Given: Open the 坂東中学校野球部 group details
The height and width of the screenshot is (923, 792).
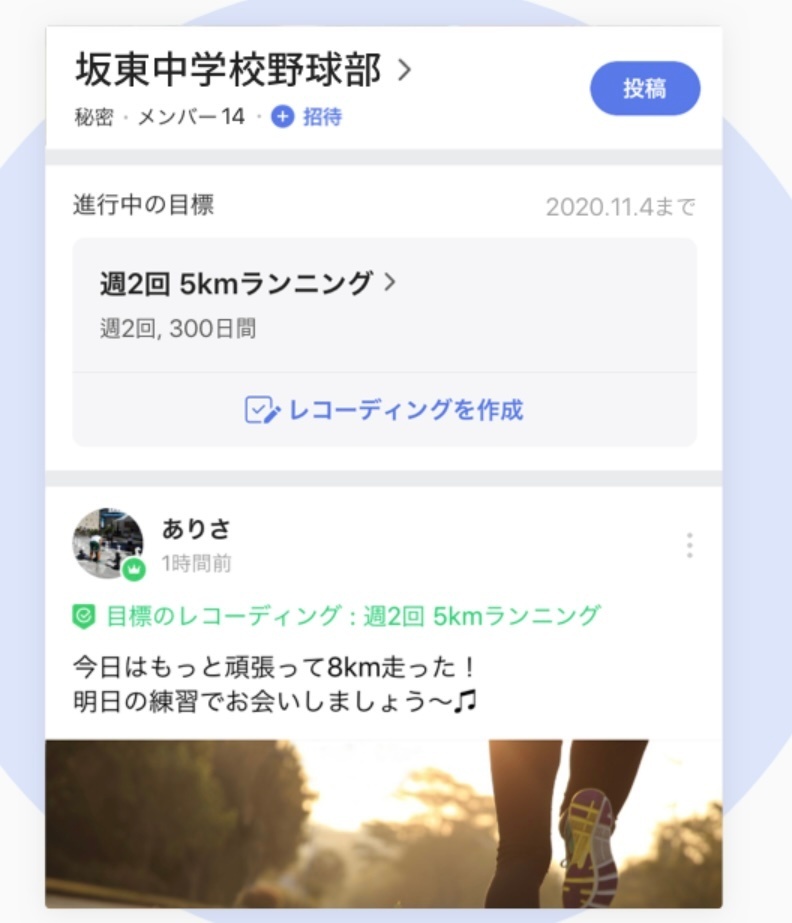Looking at the screenshot, I should pyautogui.click(x=243, y=69).
